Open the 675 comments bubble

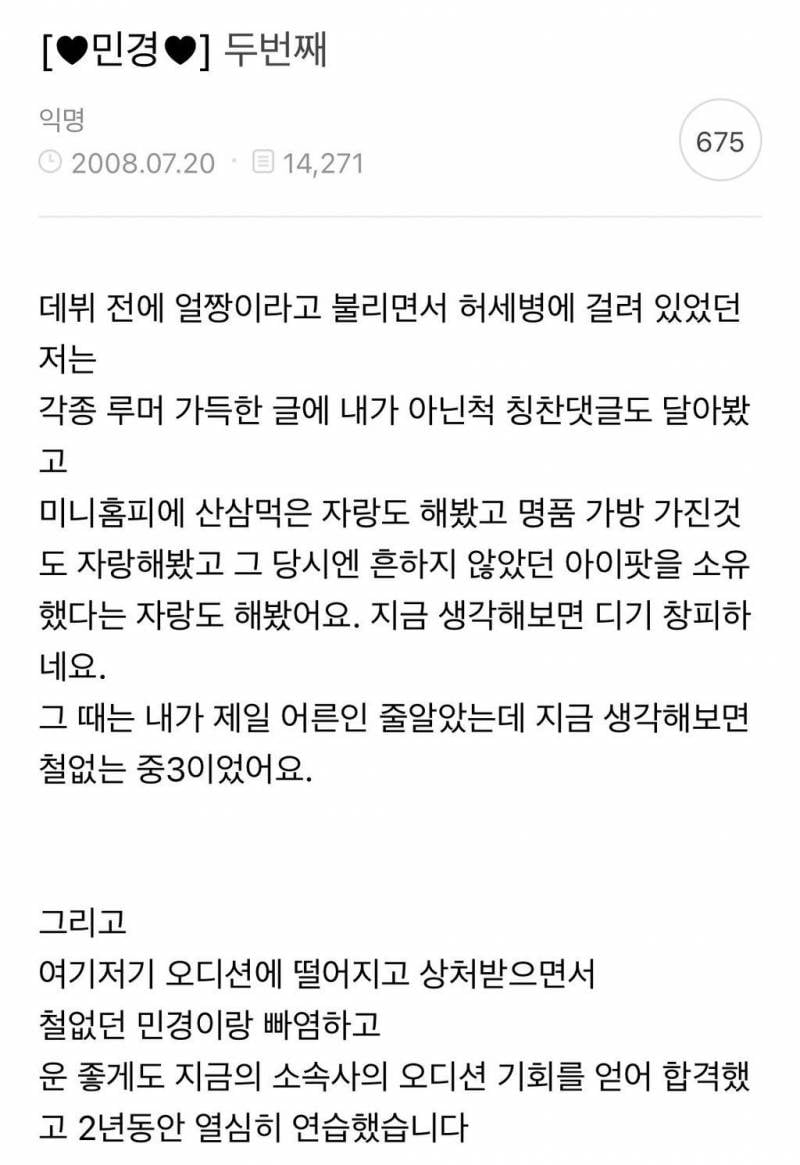(x=720, y=141)
